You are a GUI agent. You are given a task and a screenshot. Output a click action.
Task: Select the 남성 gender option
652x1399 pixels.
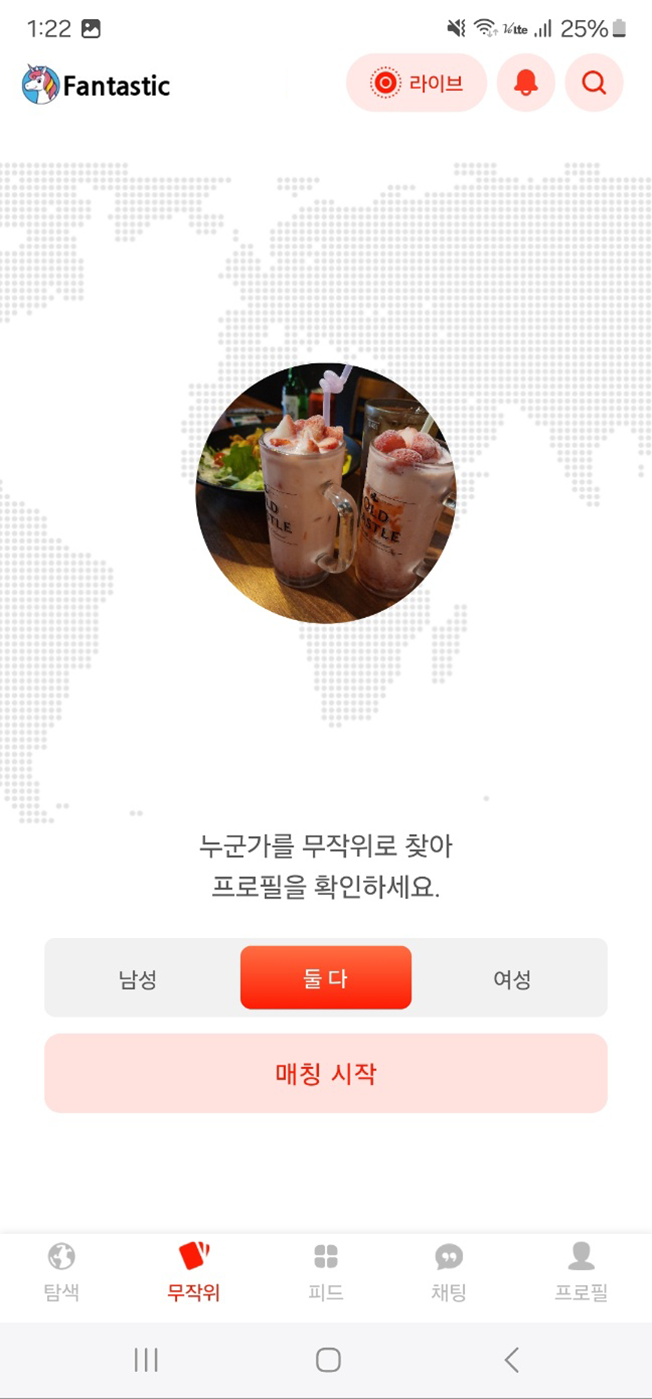[138, 979]
